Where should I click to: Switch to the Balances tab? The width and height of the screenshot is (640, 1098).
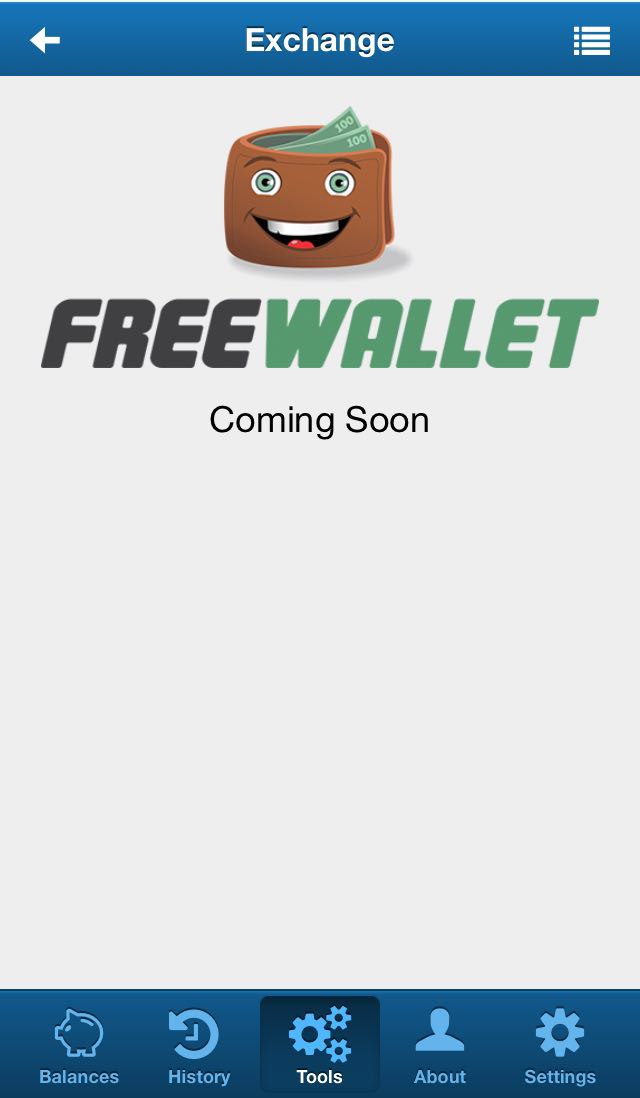tap(79, 1045)
